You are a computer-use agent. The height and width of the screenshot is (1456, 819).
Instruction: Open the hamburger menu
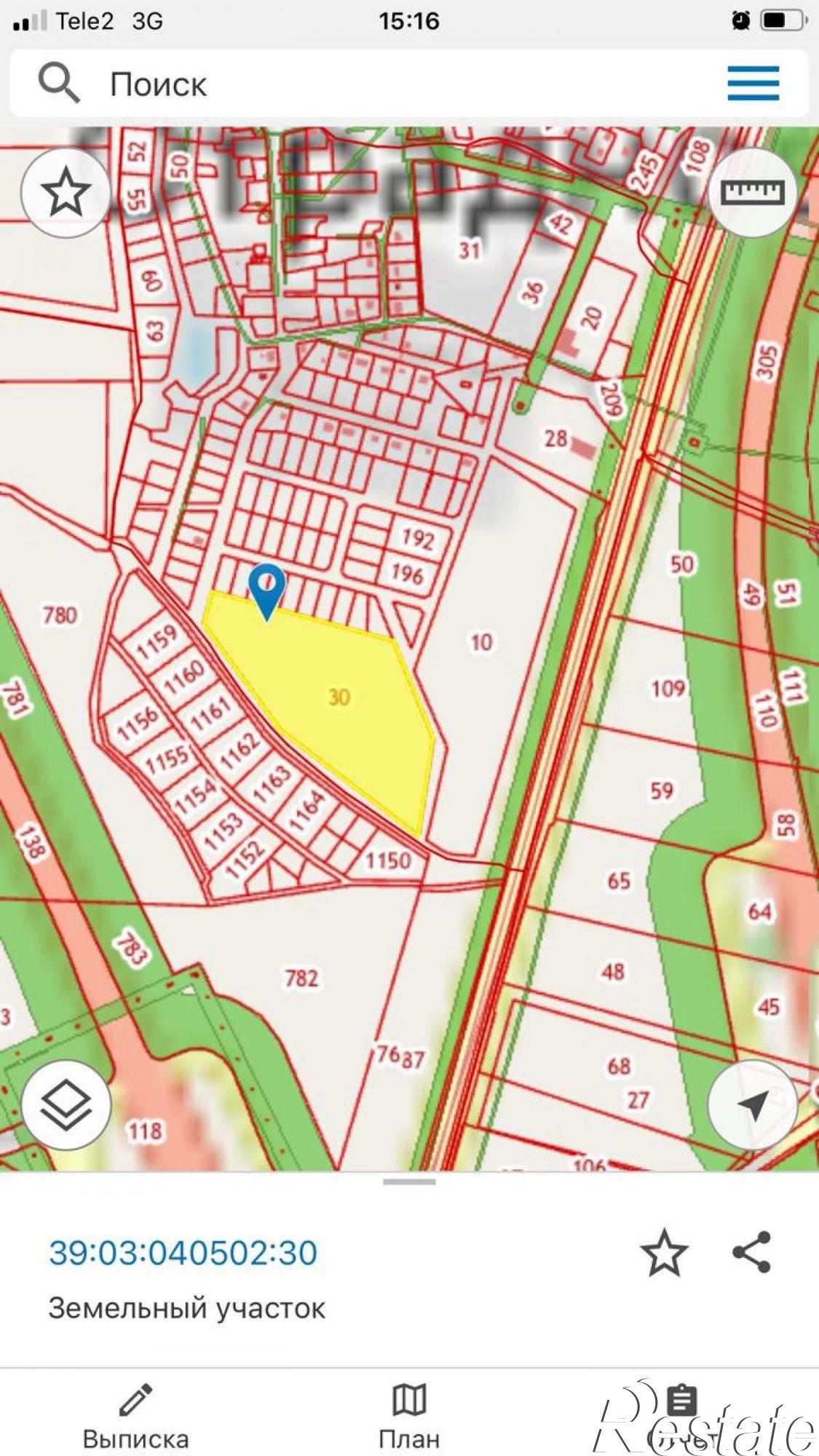pyautogui.click(x=753, y=83)
